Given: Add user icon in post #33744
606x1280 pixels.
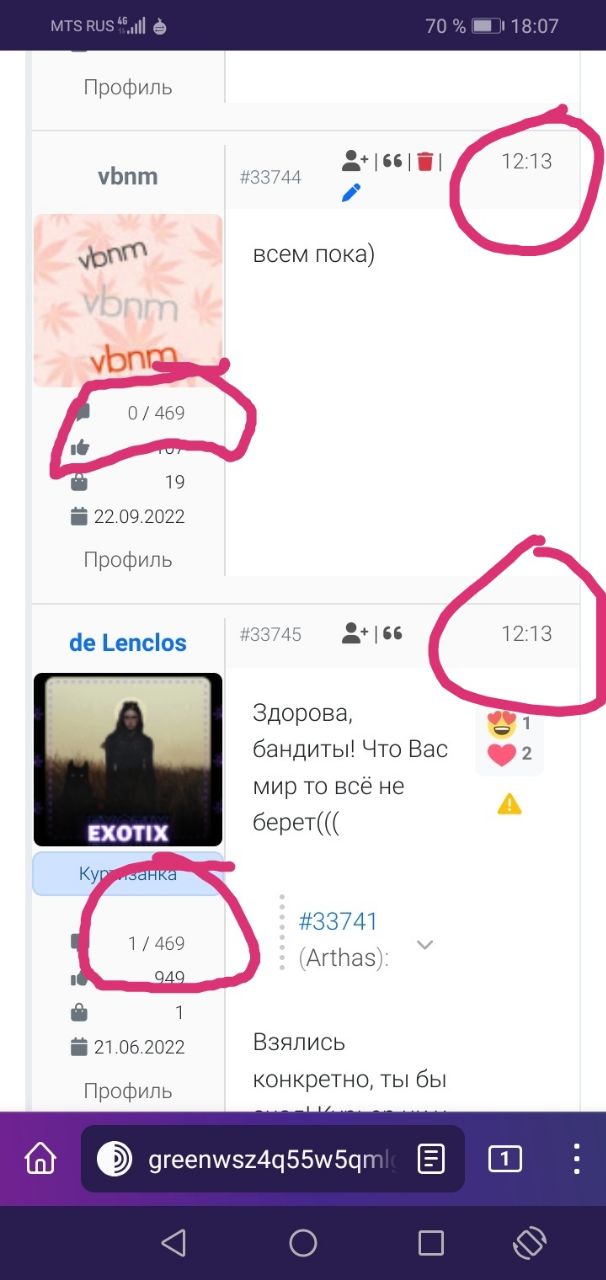Looking at the screenshot, I should coord(355,160).
